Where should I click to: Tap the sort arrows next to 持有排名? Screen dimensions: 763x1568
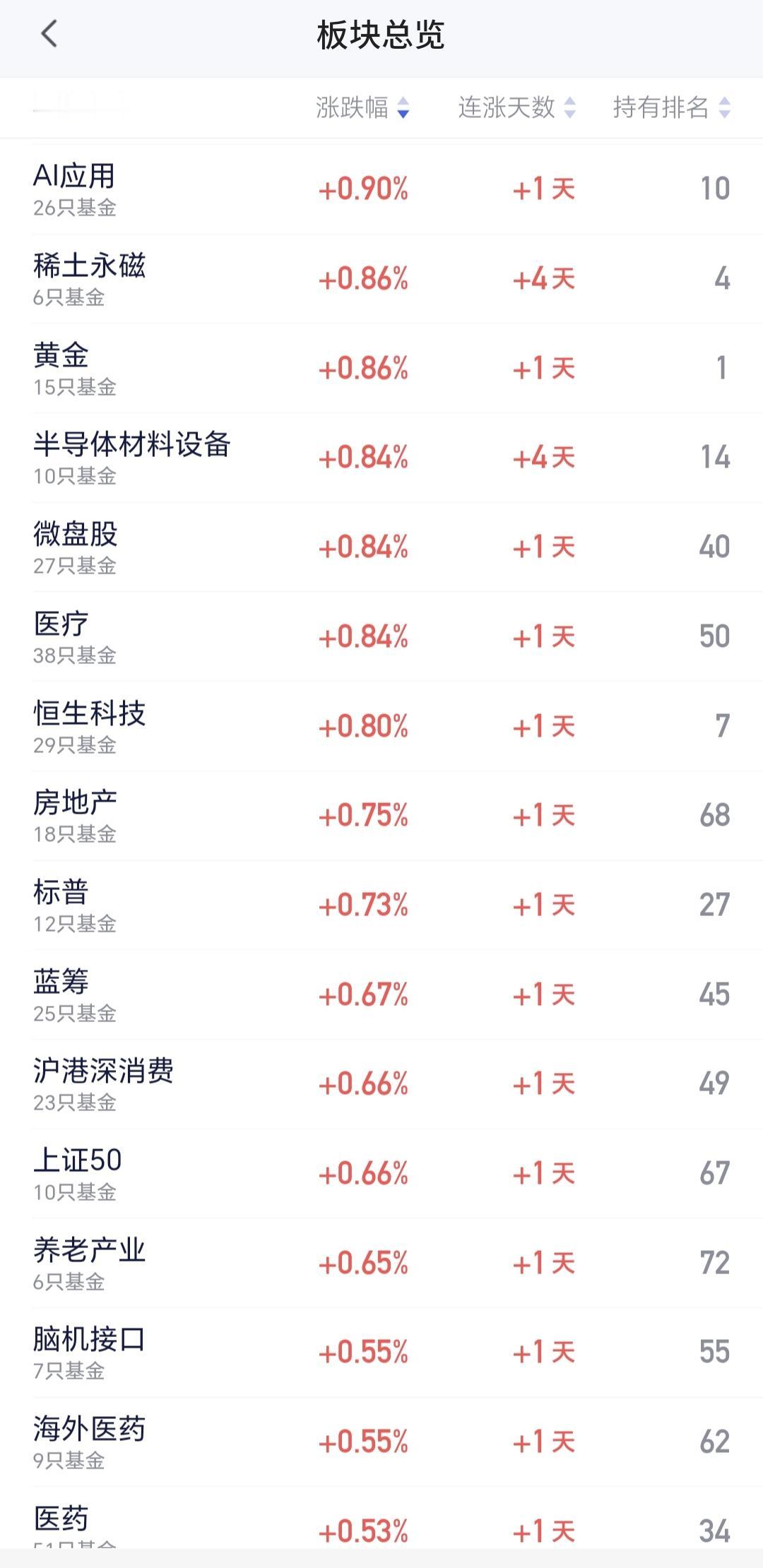[x=723, y=107]
